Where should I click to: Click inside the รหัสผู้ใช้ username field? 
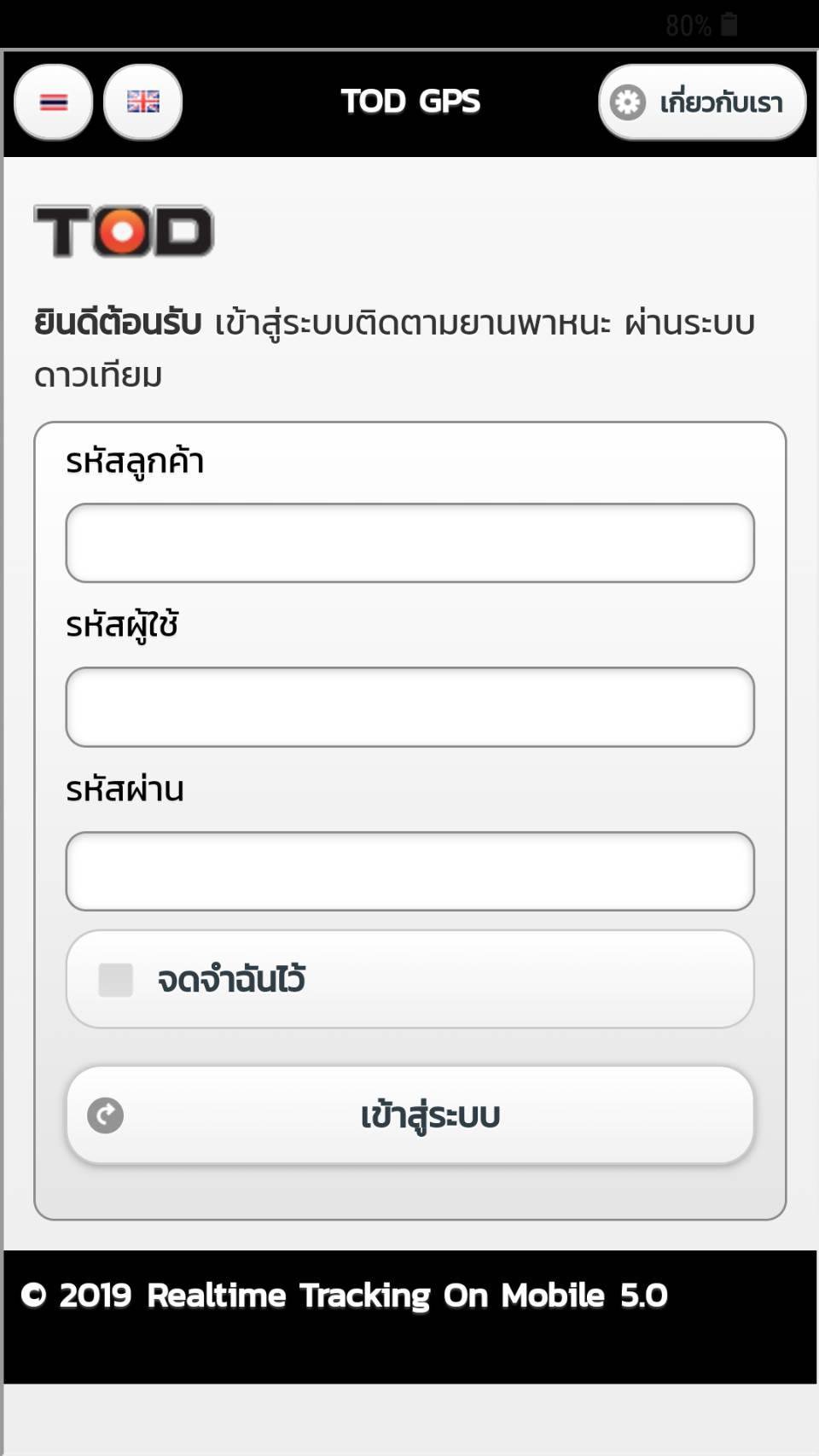pyautogui.click(x=409, y=707)
